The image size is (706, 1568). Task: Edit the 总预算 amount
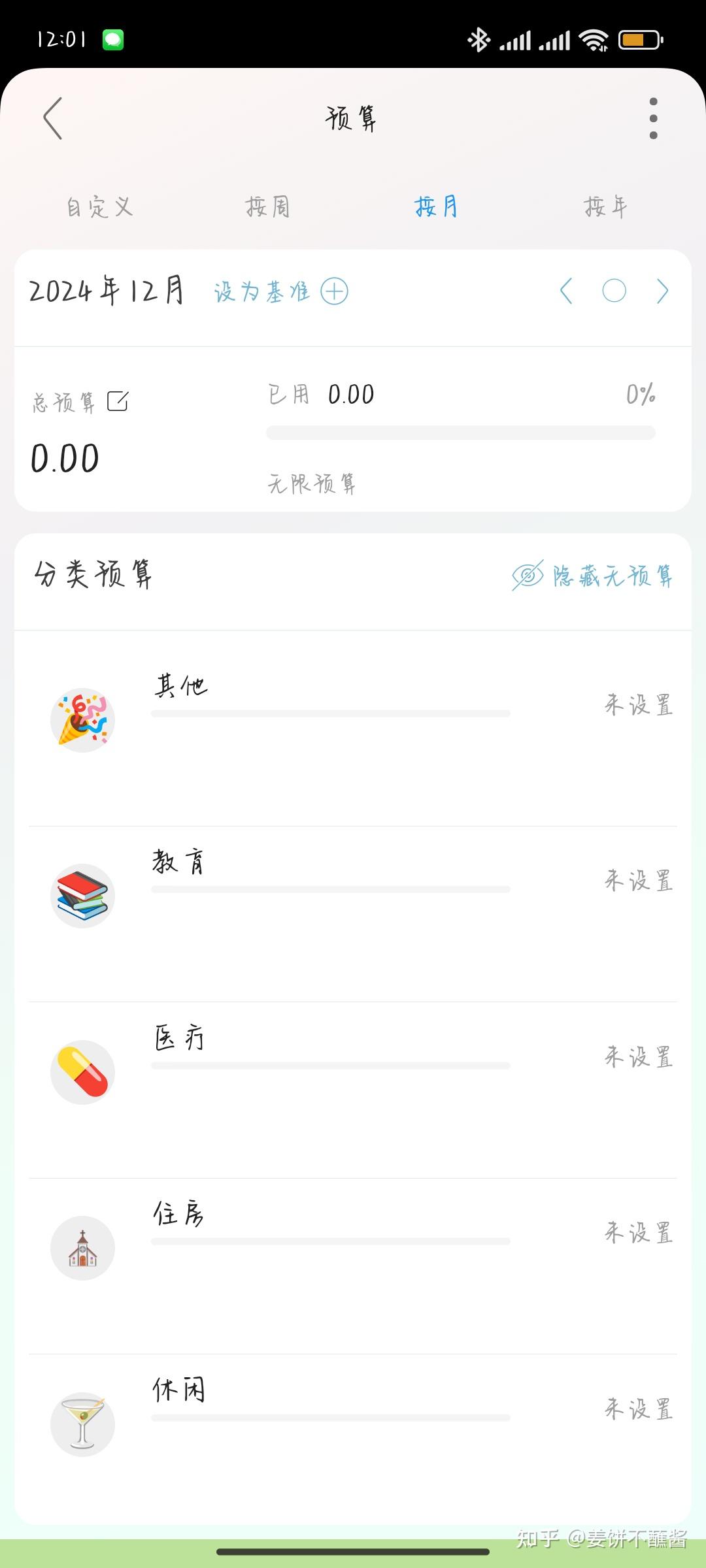[x=118, y=402]
